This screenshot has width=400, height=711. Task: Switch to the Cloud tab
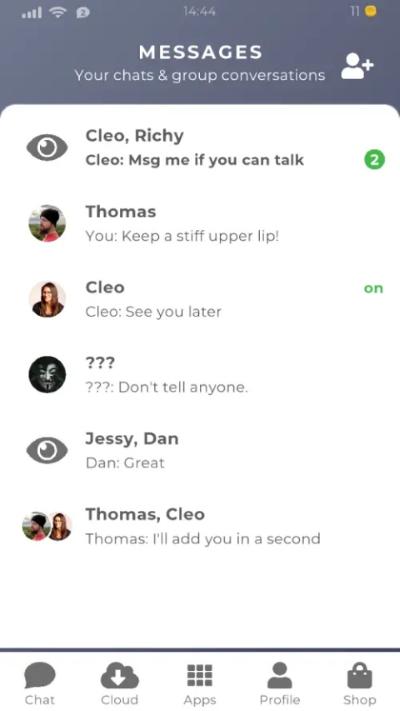tap(120, 683)
